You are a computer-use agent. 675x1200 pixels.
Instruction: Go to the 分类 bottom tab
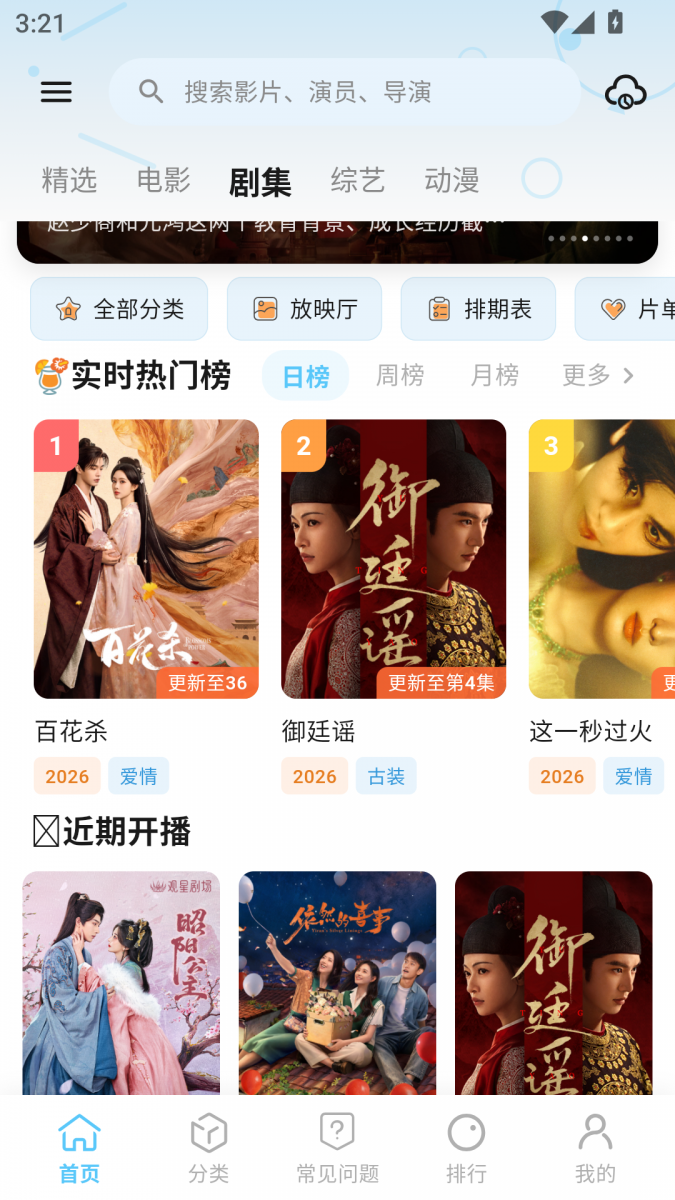click(x=208, y=1150)
